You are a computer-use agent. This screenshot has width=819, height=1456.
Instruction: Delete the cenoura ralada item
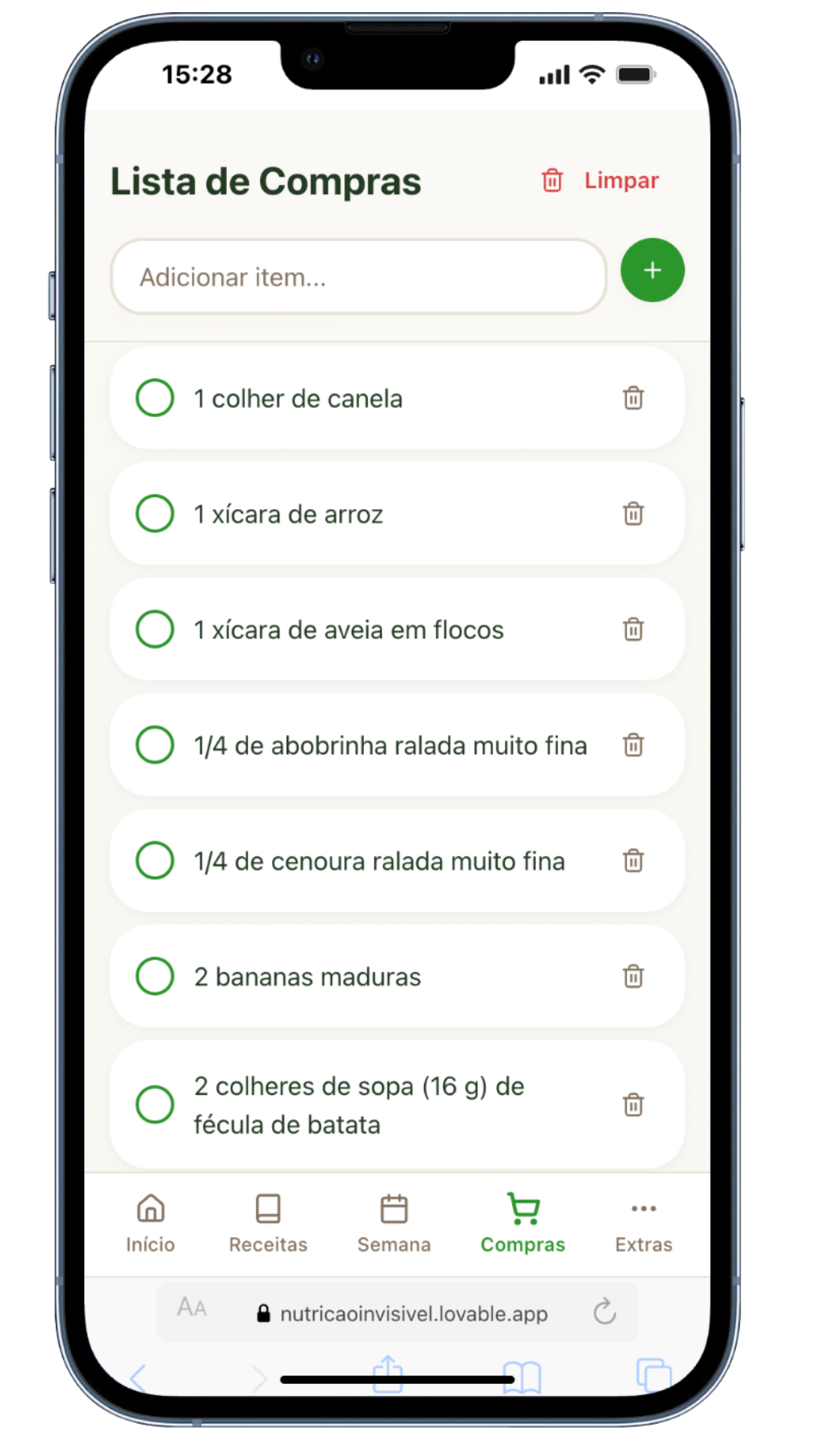tap(633, 861)
